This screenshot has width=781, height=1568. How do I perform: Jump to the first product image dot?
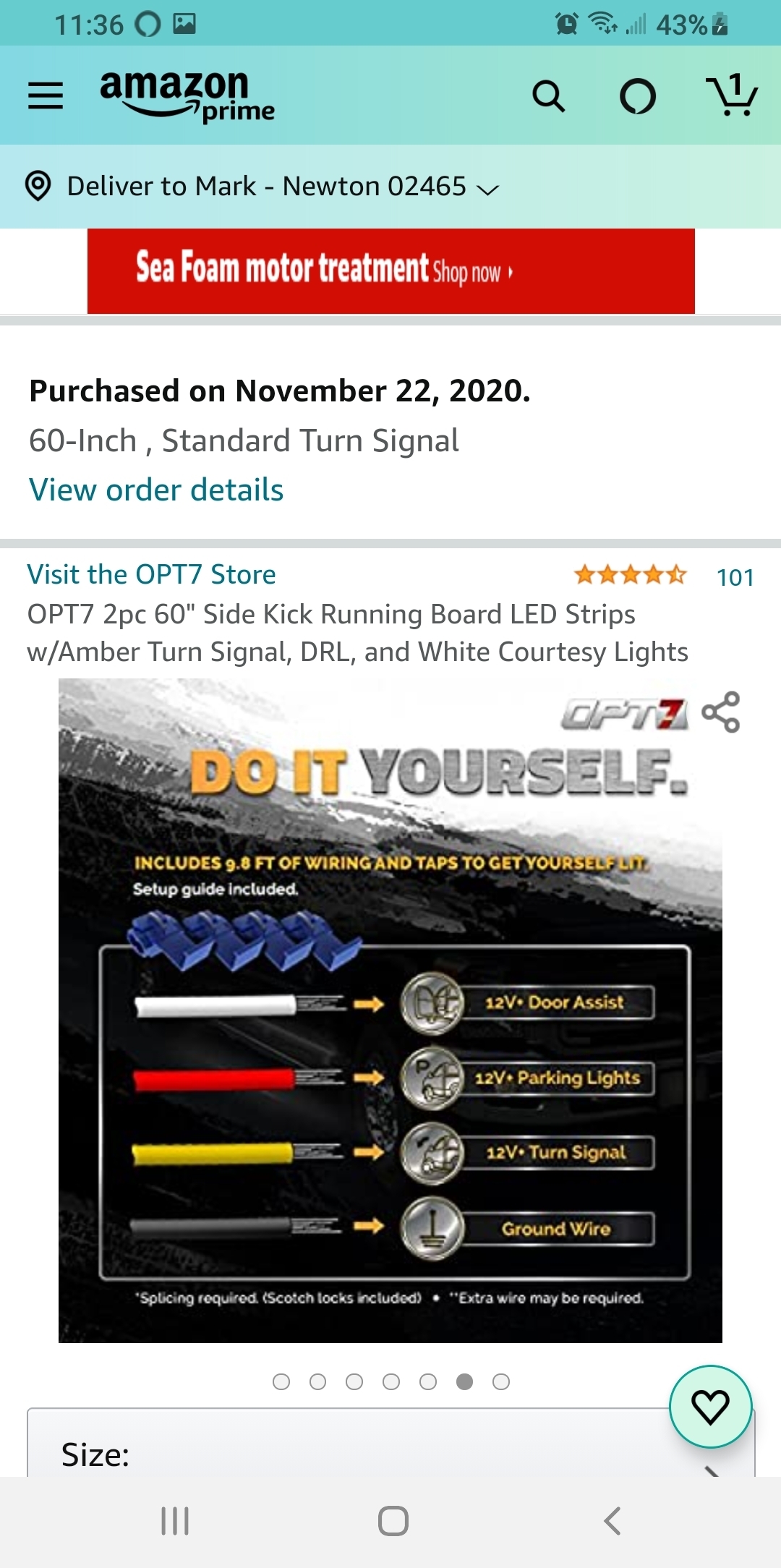281,1382
